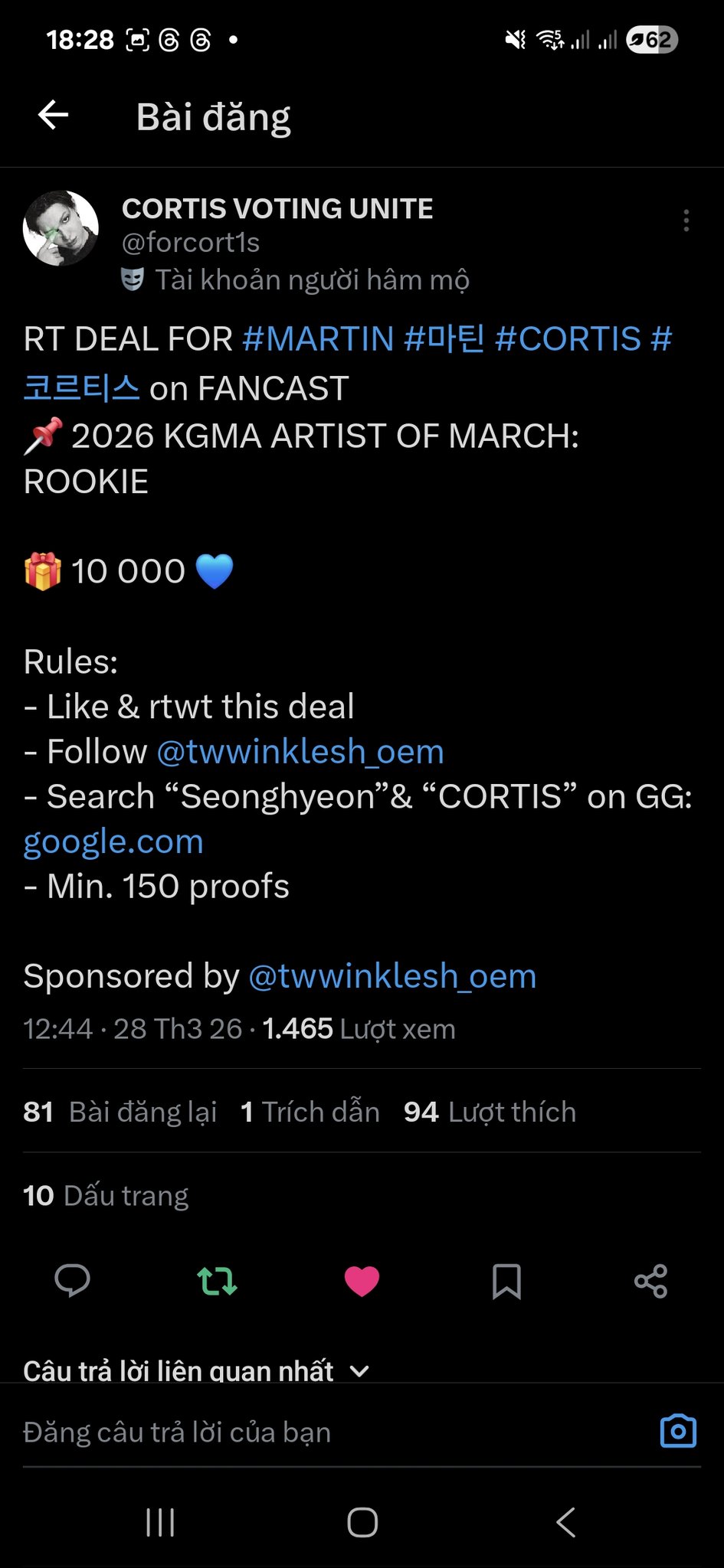This screenshot has width=724, height=1568.
Task: Open the #CORTIS hashtag
Action: (568, 339)
